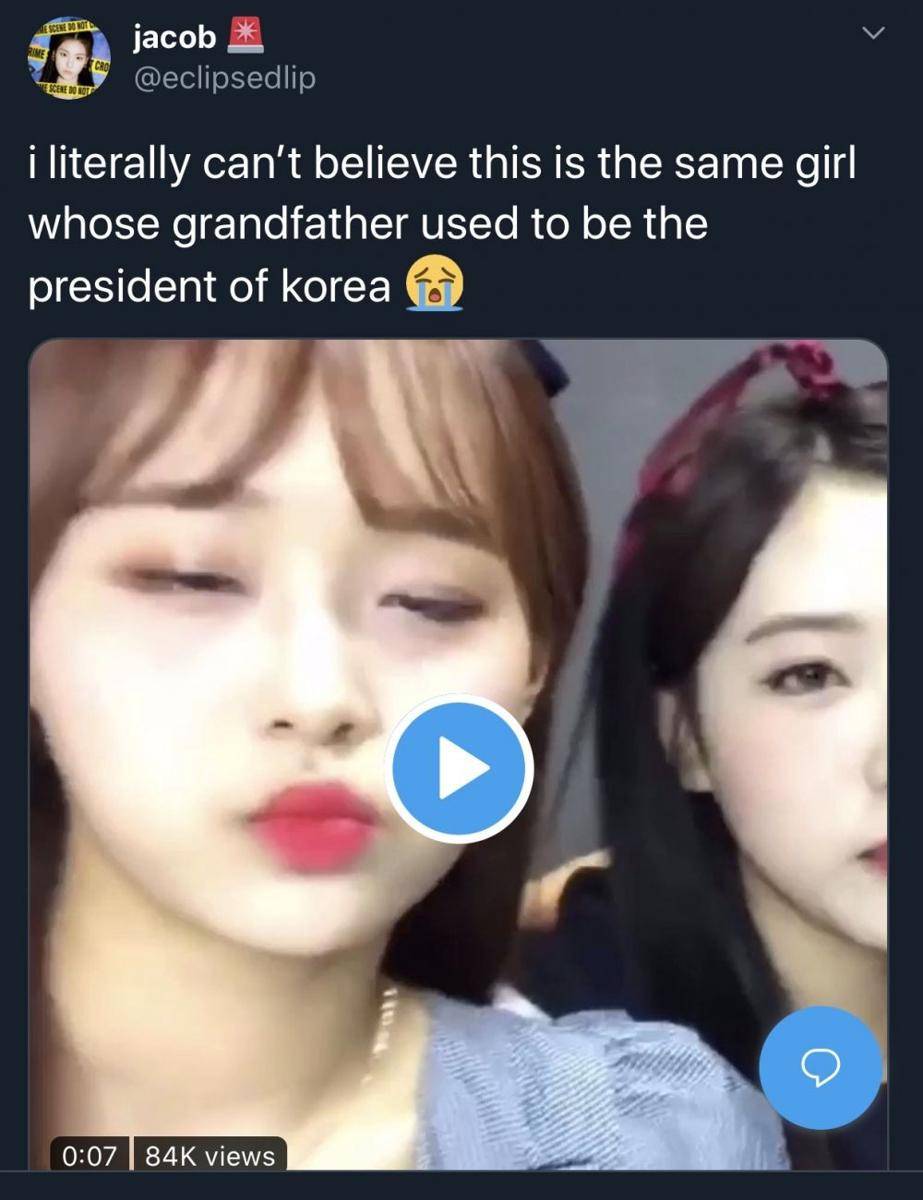Screen dimensions: 923x1200
Task: Tap the floating reply button
Action: pyautogui.click(x=820, y=1068)
